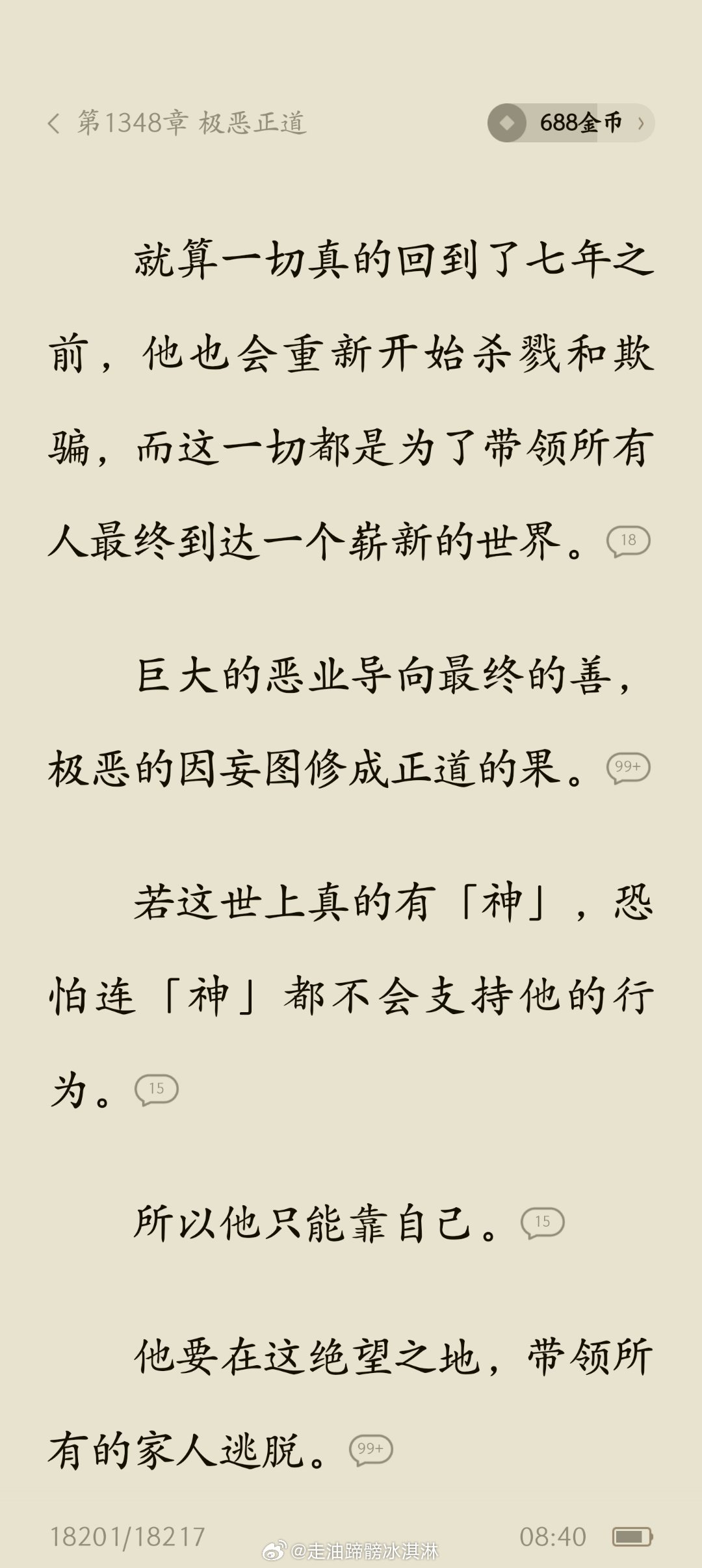View 99+ comments after 家人逃脱
702x1568 pixels.
(x=370, y=1449)
